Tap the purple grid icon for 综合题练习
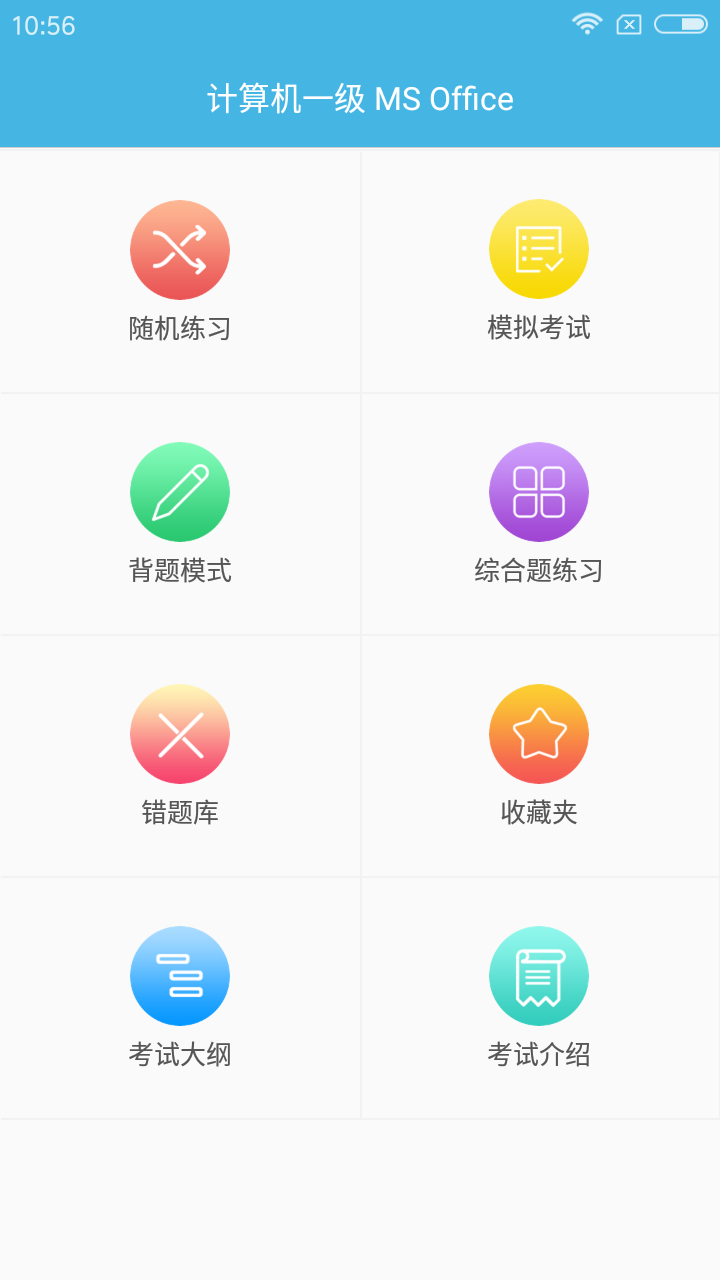Image resolution: width=720 pixels, height=1280 pixels. pos(539,491)
